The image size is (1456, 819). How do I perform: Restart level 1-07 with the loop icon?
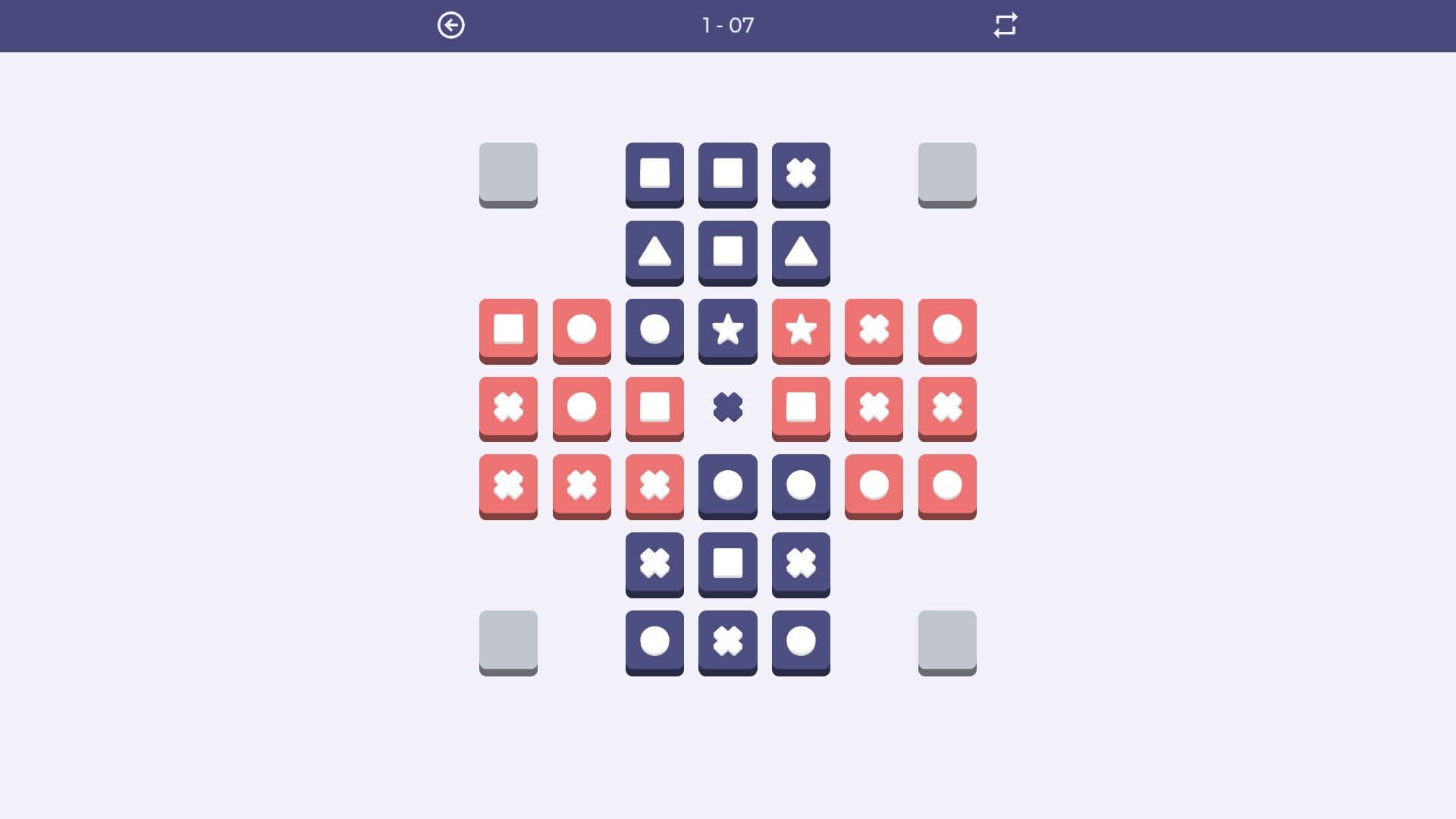click(1005, 25)
